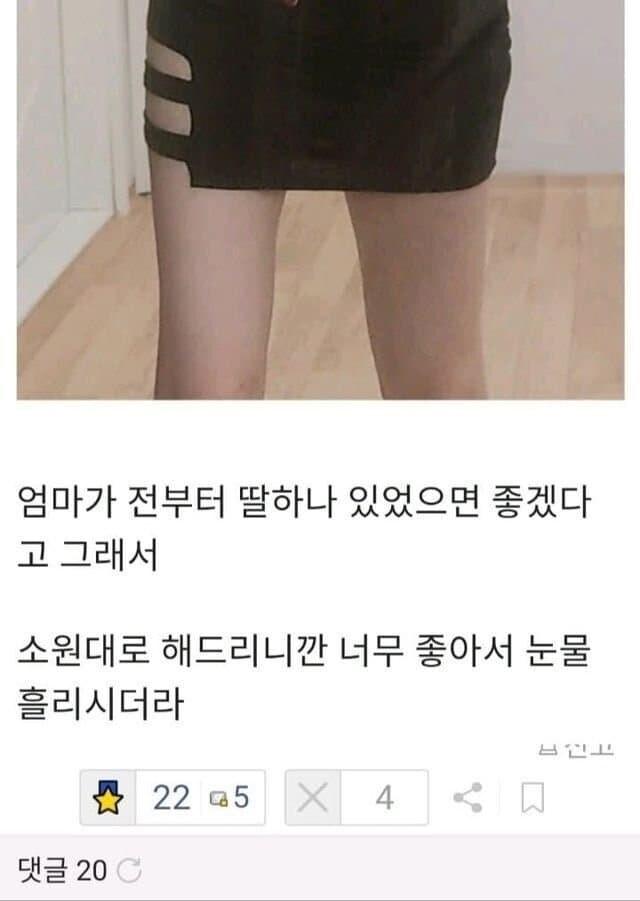This screenshot has height=901, width=640.
Task: Share this post
Action: pyautogui.click(x=468, y=798)
